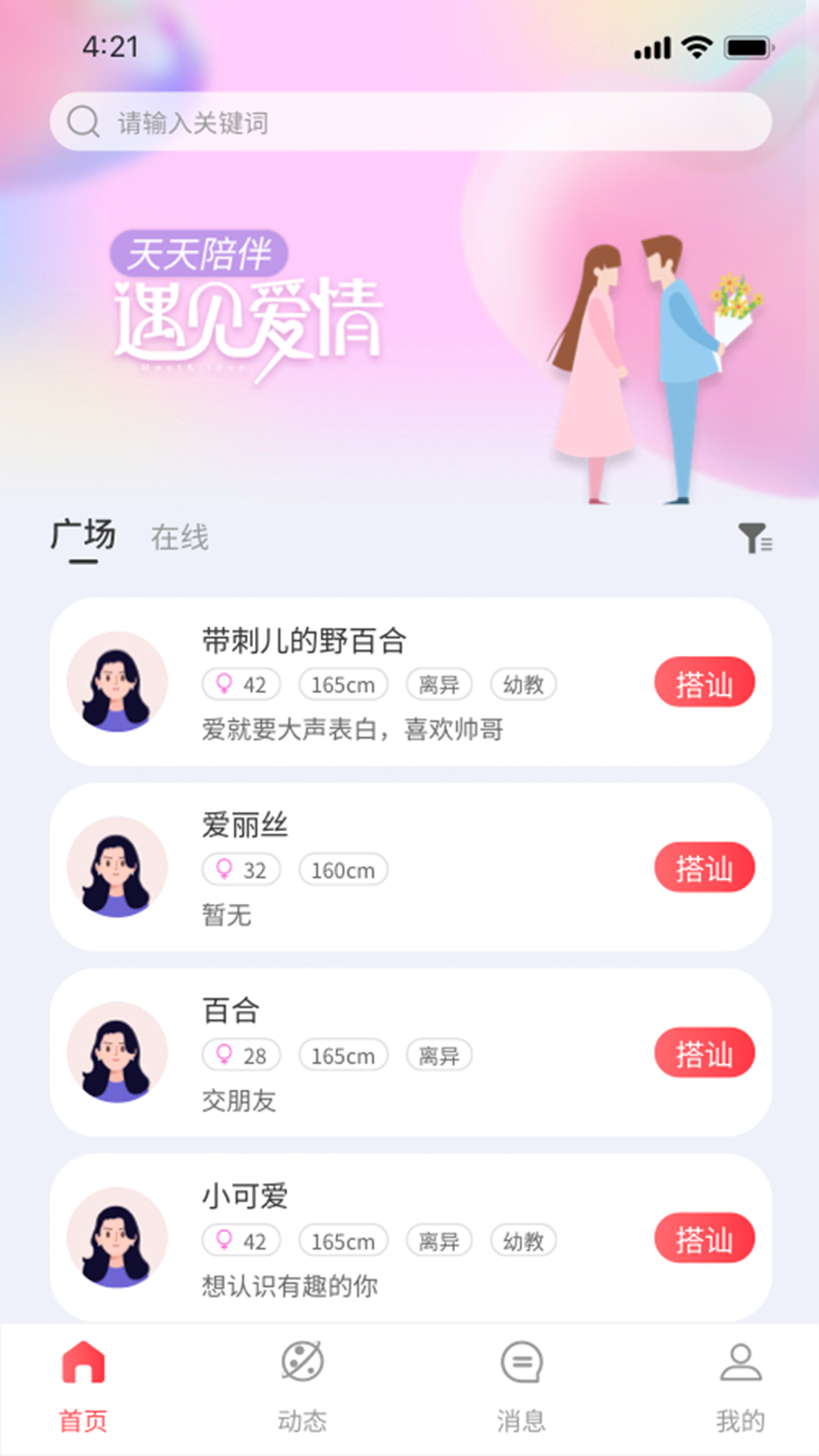Click the female gender icon on 爱丽丝 card
This screenshot has width=819, height=1456.
223,869
